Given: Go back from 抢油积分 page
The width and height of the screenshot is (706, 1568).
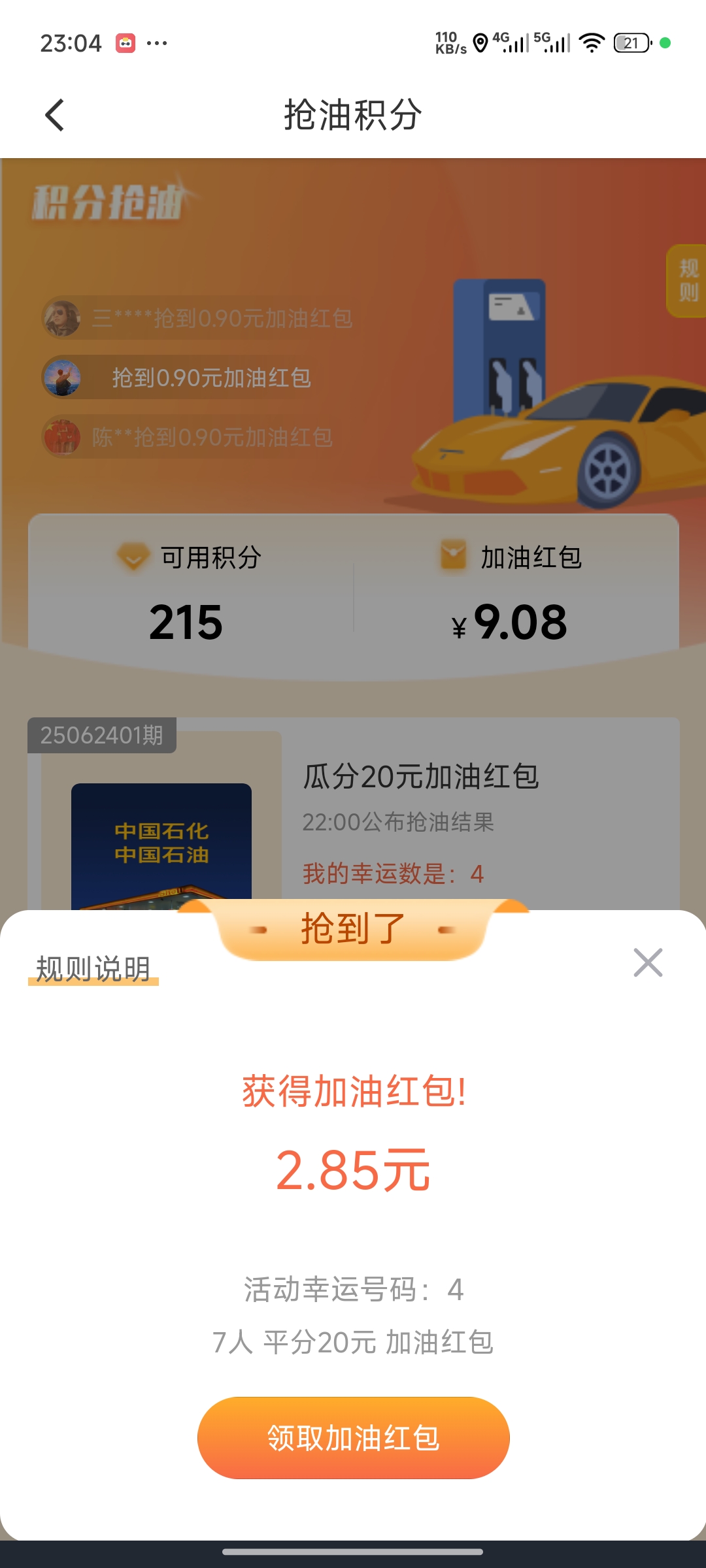Looking at the screenshot, I should tap(55, 116).
